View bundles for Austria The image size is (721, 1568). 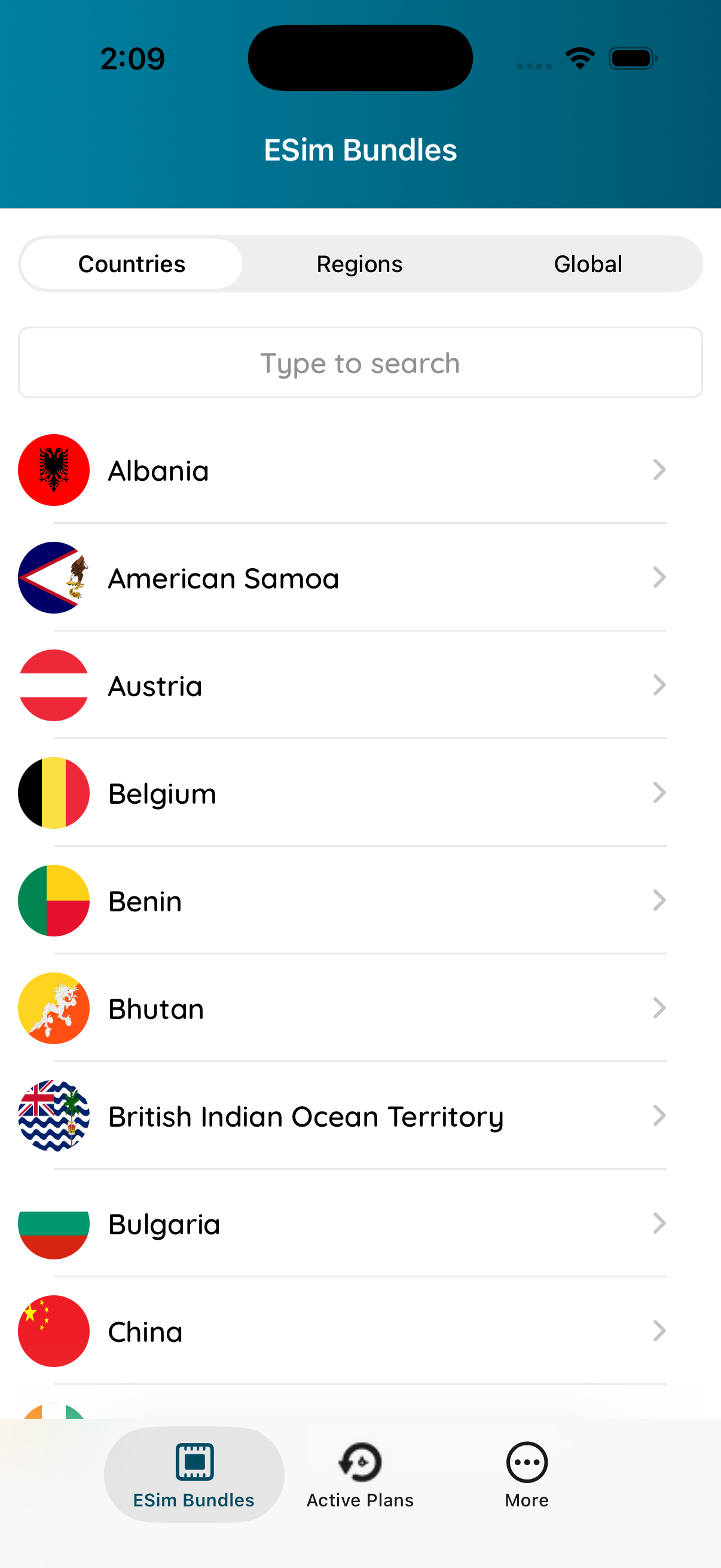(x=360, y=686)
